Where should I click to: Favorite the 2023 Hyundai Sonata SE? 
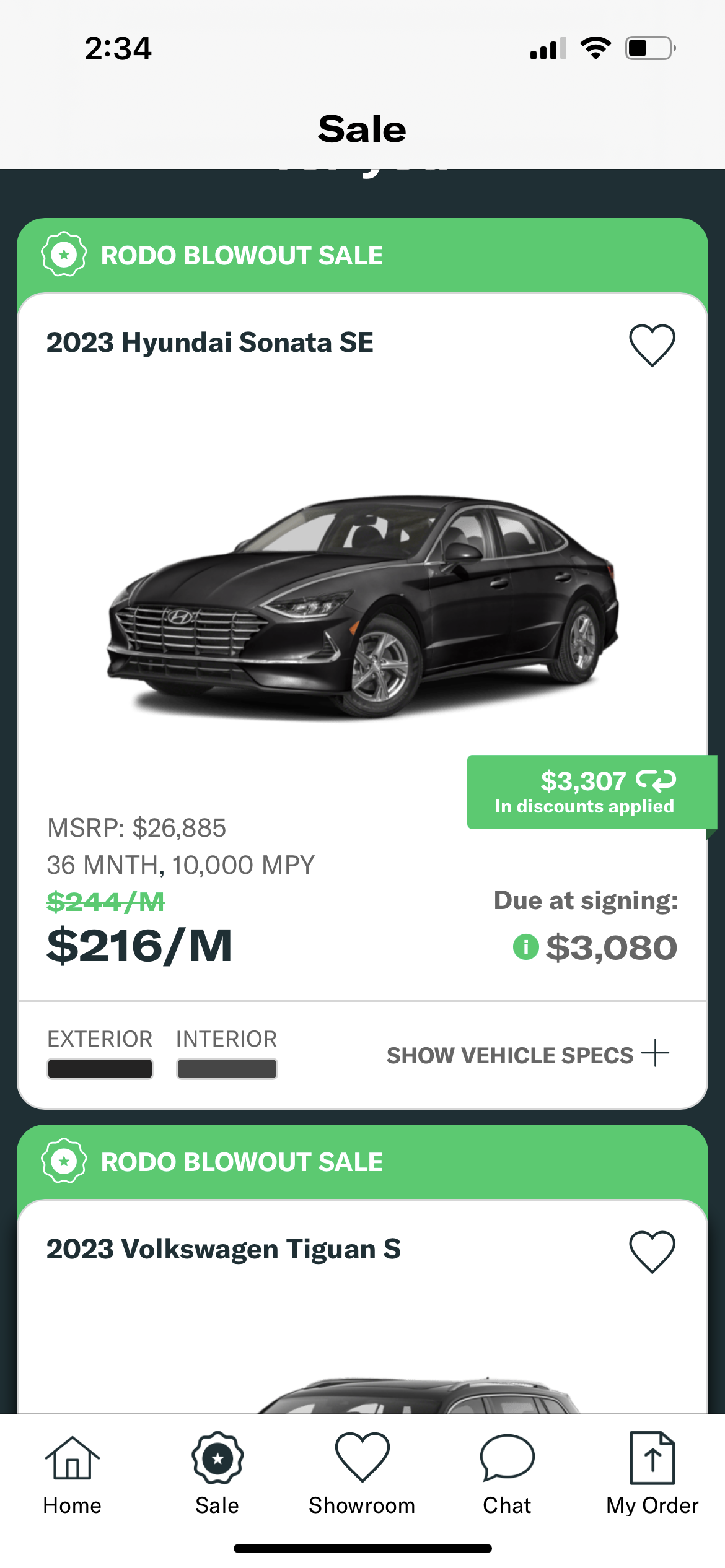pos(652,344)
